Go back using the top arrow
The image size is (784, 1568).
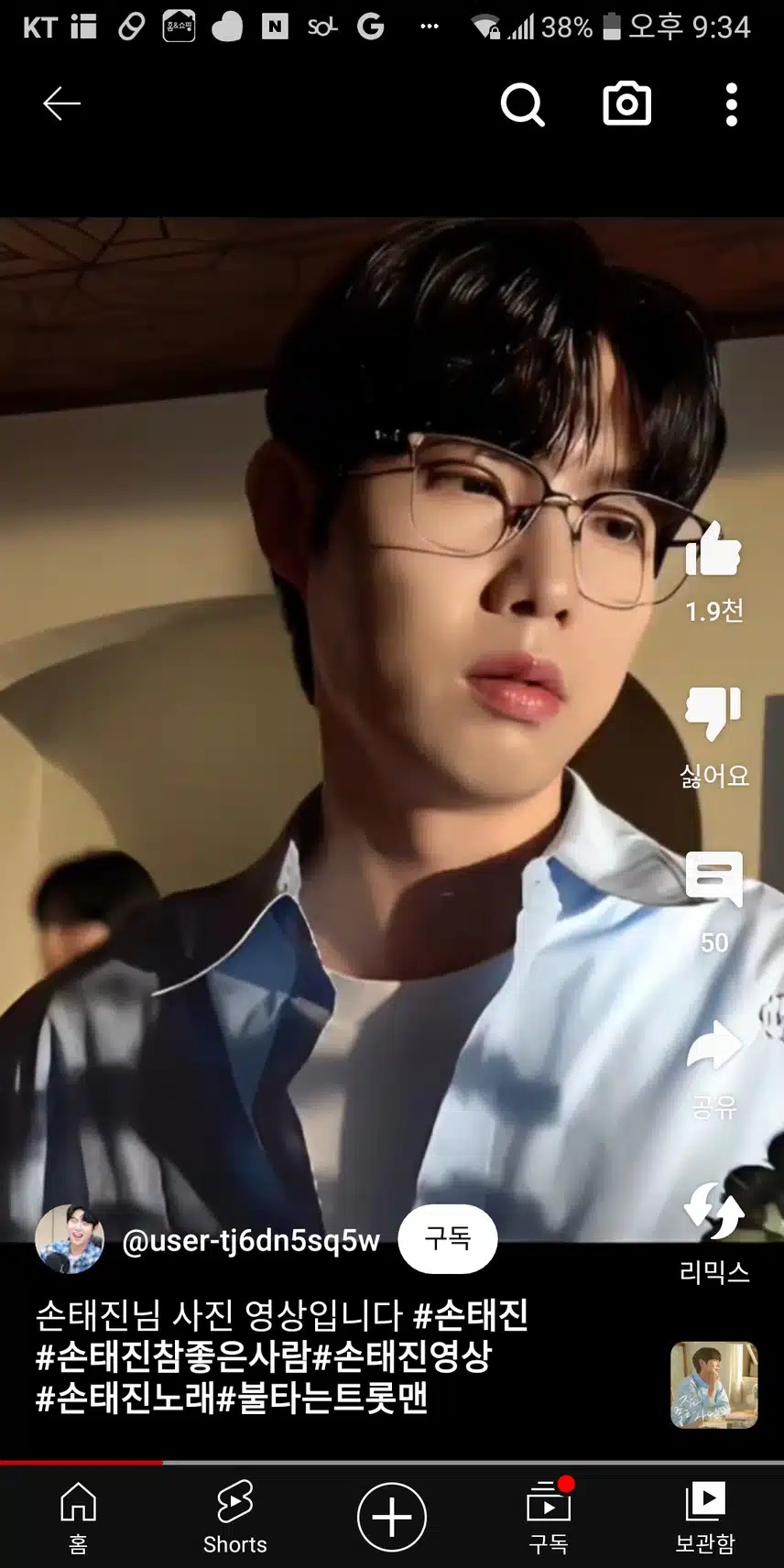pyautogui.click(x=62, y=103)
